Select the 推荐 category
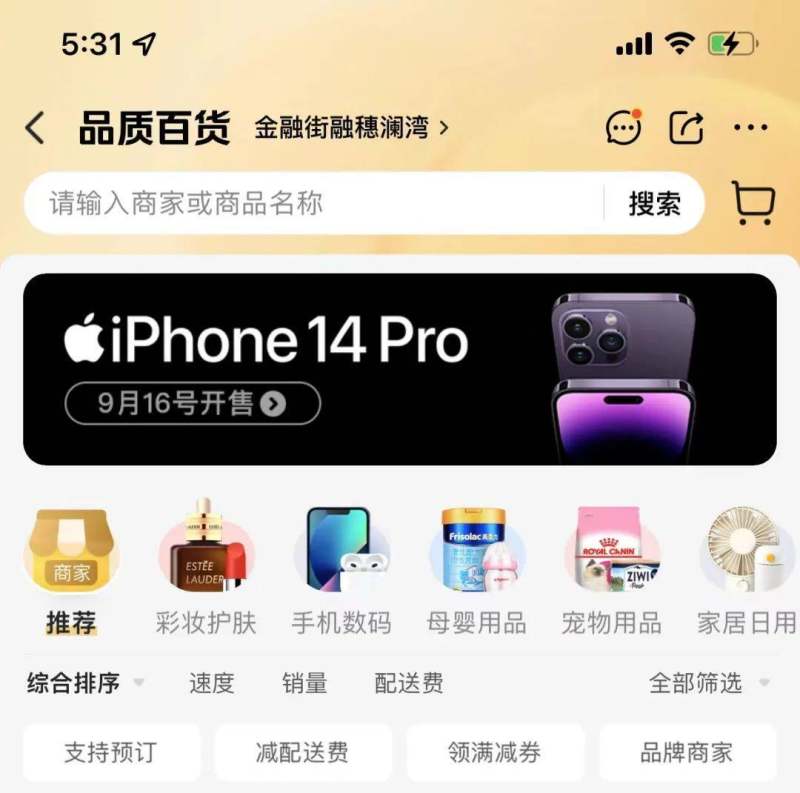Screen dimensions: 800x793 coord(71,571)
